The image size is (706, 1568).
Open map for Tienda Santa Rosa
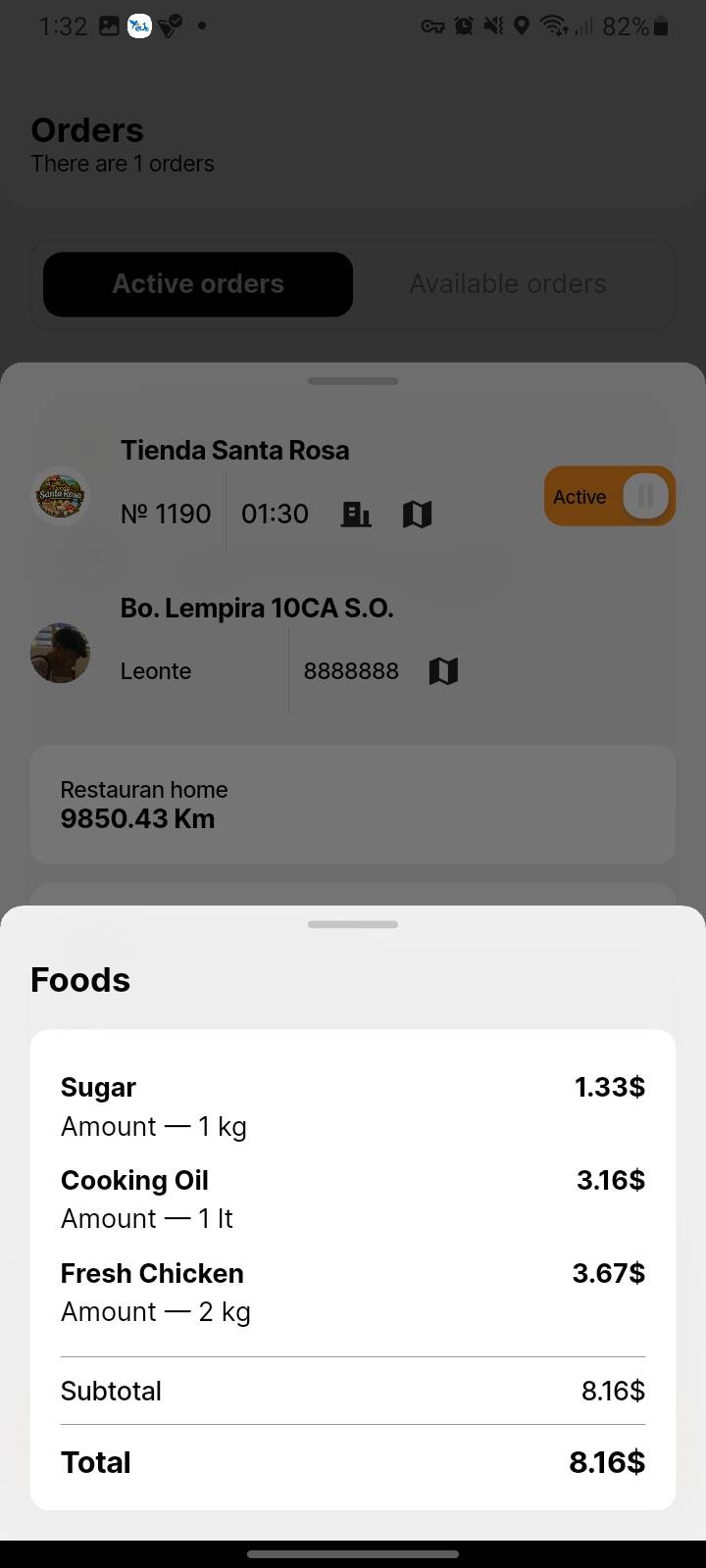coord(418,514)
